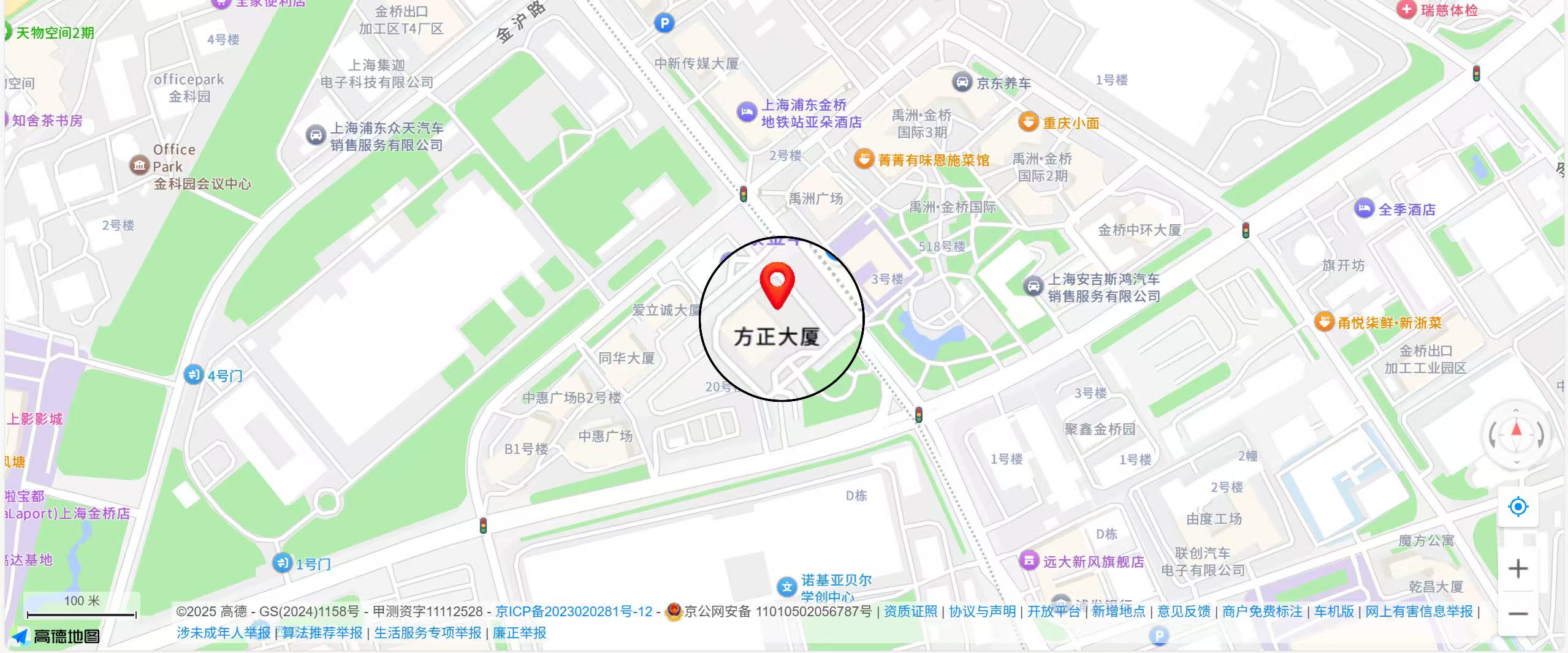Open the 算法推荐举报 link
This screenshot has width=1568, height=653.
322,633
